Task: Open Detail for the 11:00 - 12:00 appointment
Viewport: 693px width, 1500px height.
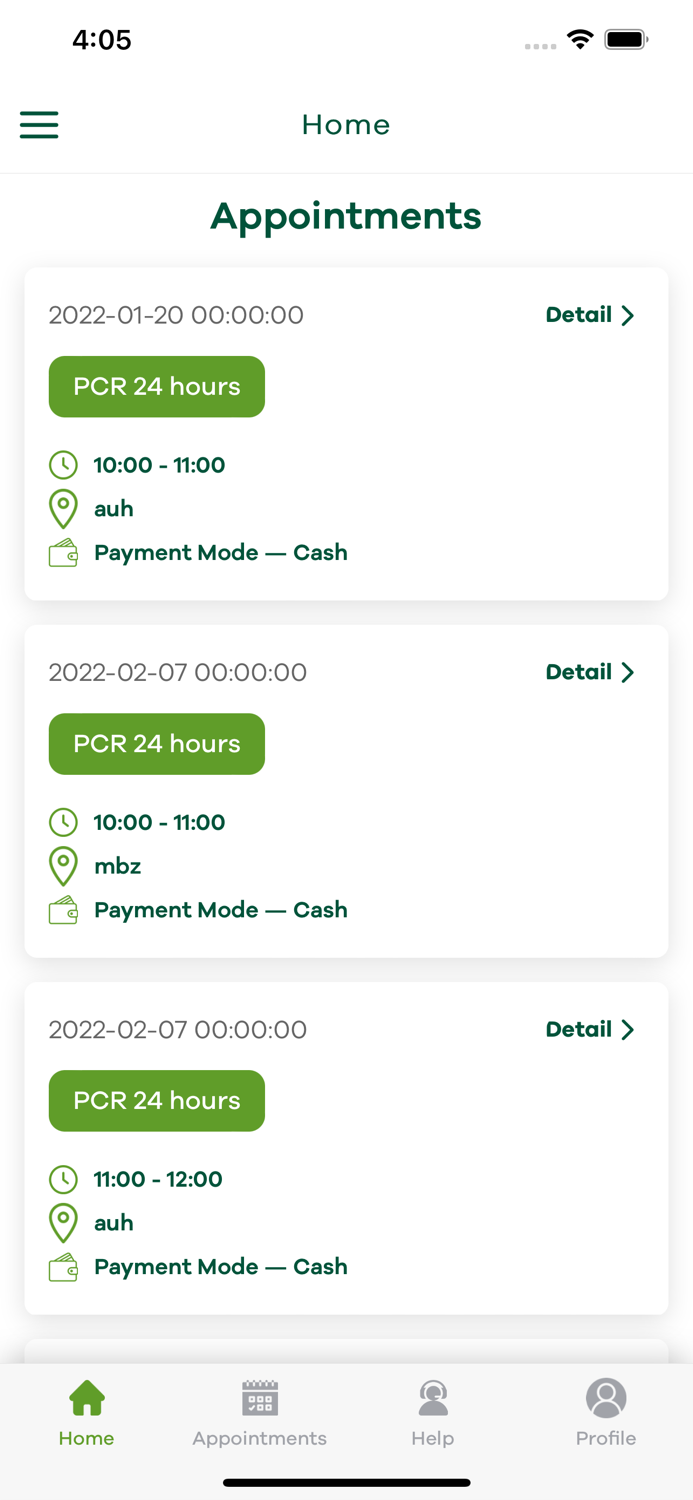Action: point(589,1029)
